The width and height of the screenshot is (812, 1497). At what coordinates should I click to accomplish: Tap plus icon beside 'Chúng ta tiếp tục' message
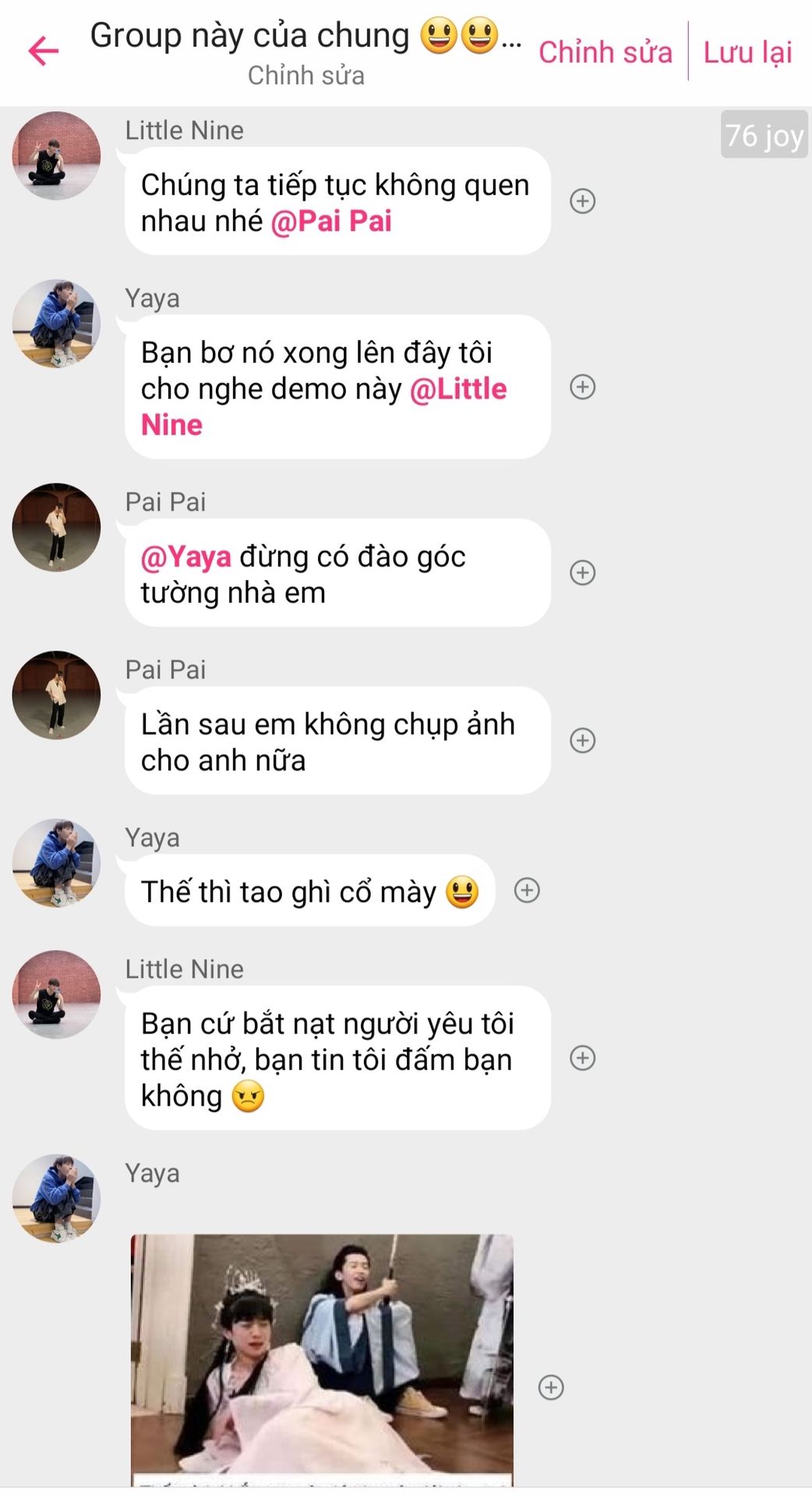point(583,201)
